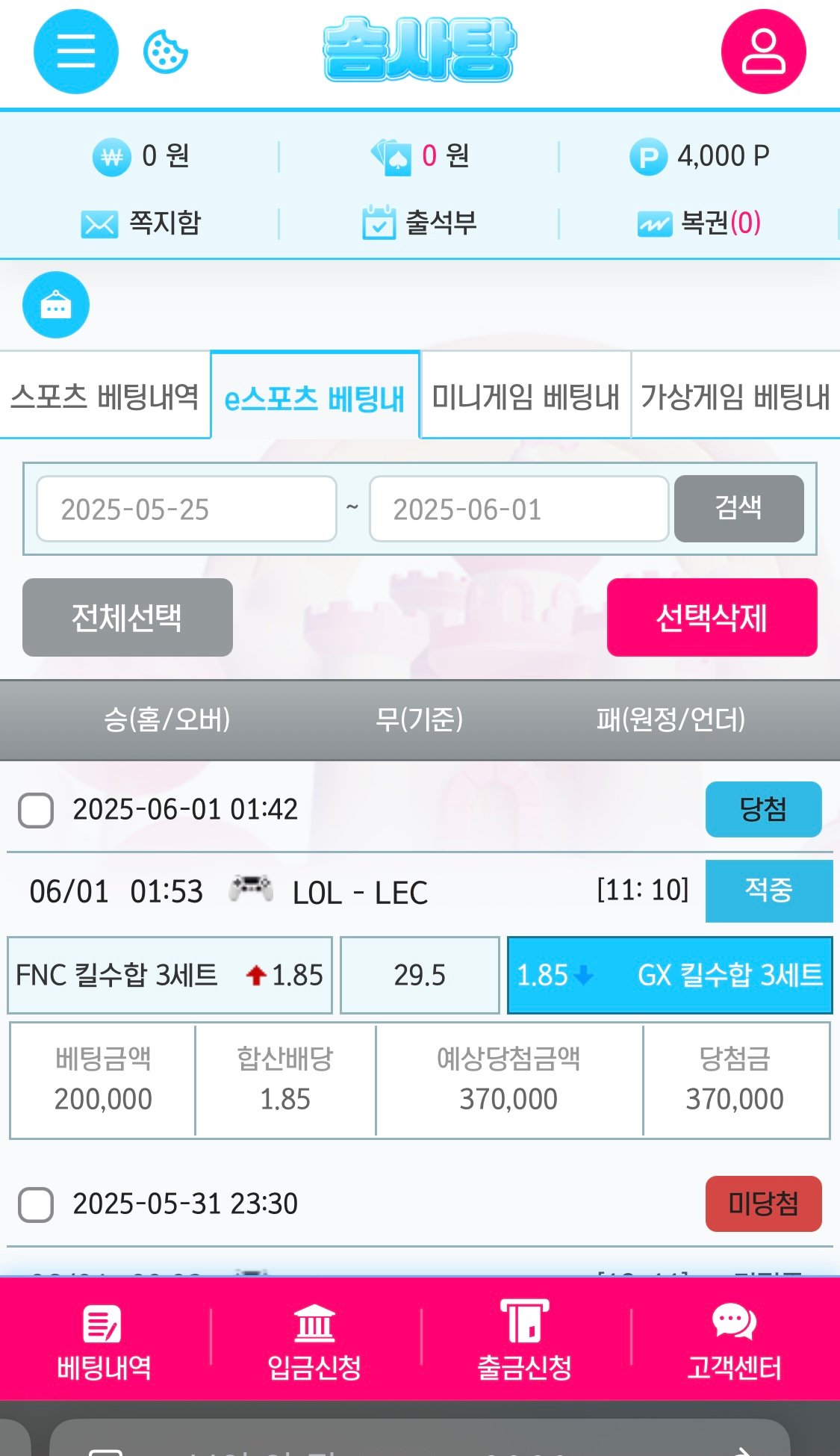The height and width of the screenshot is (1456, 840).
Task: Check the box for 2025-06-01 01:42 bet
Action: click(x=36, y=810)
